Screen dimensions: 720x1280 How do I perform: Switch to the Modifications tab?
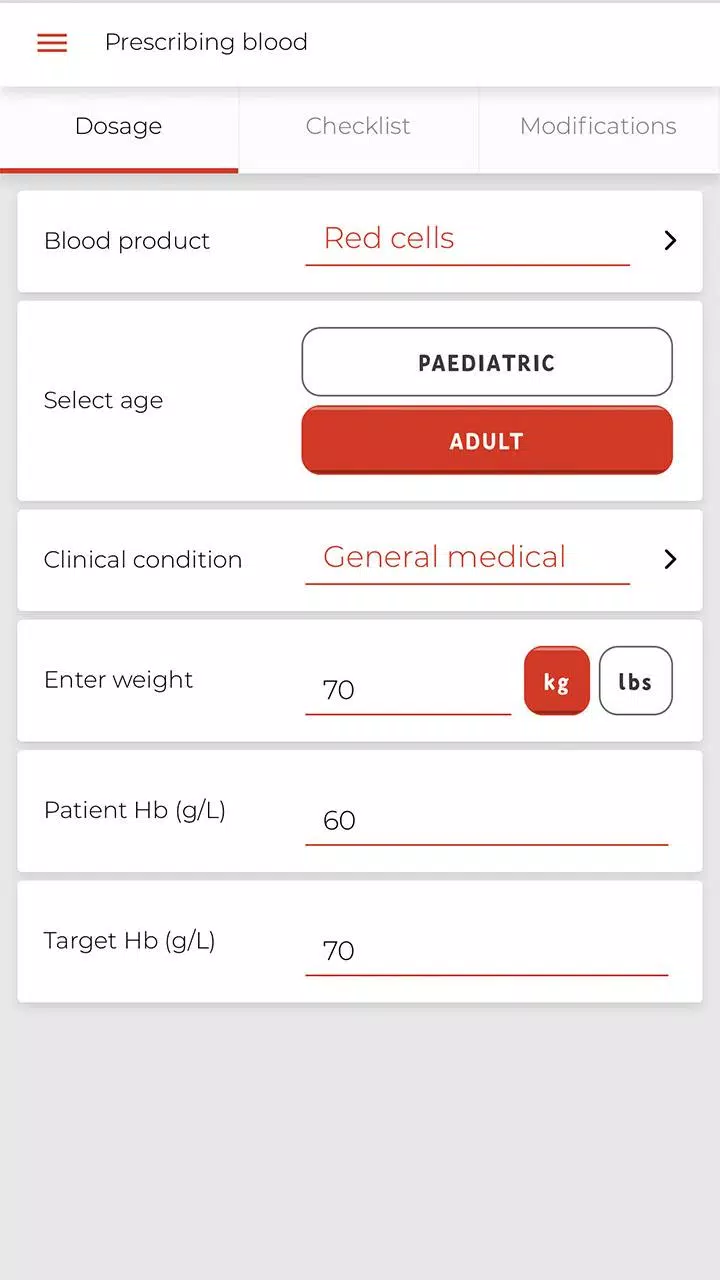click(x=598, y=127)
